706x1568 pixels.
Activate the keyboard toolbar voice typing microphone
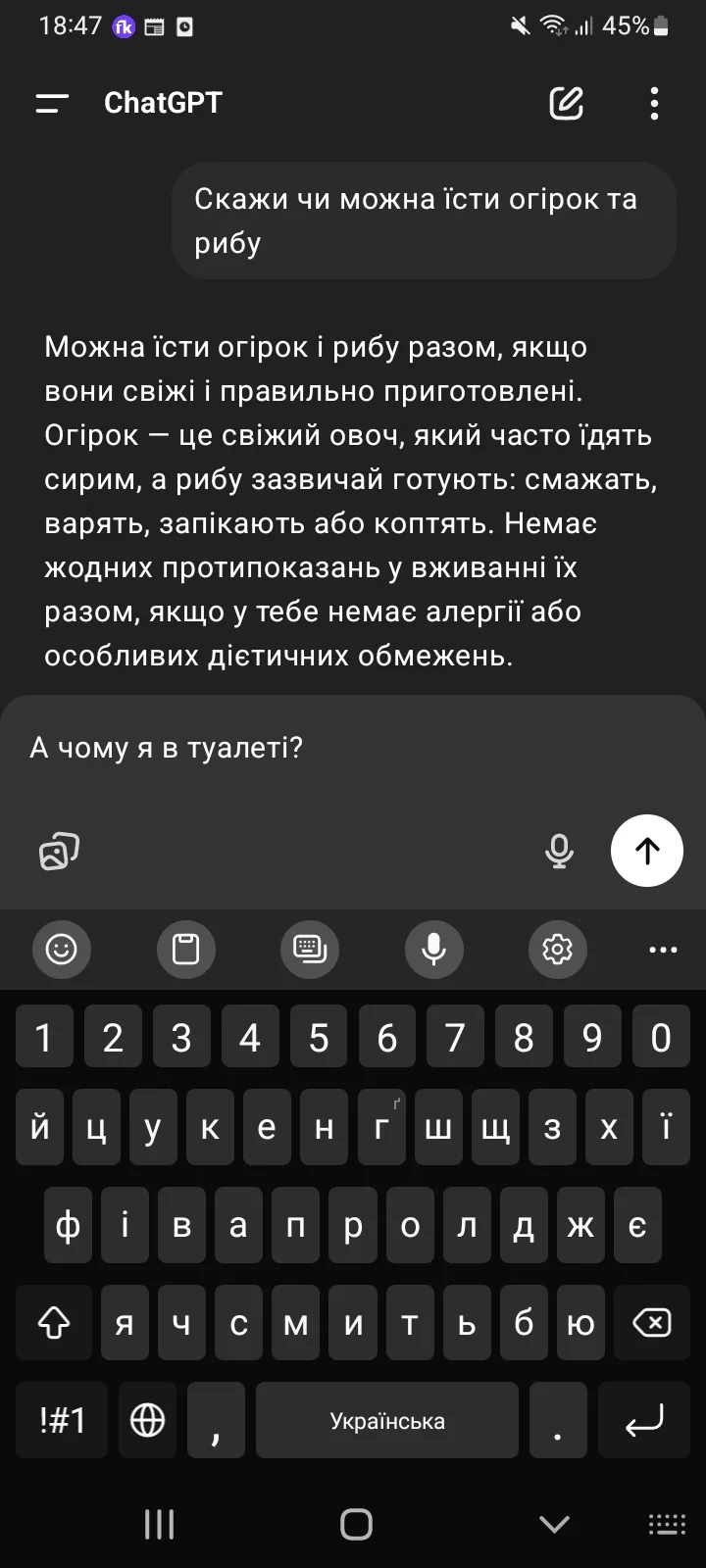[x=433, y=949]
